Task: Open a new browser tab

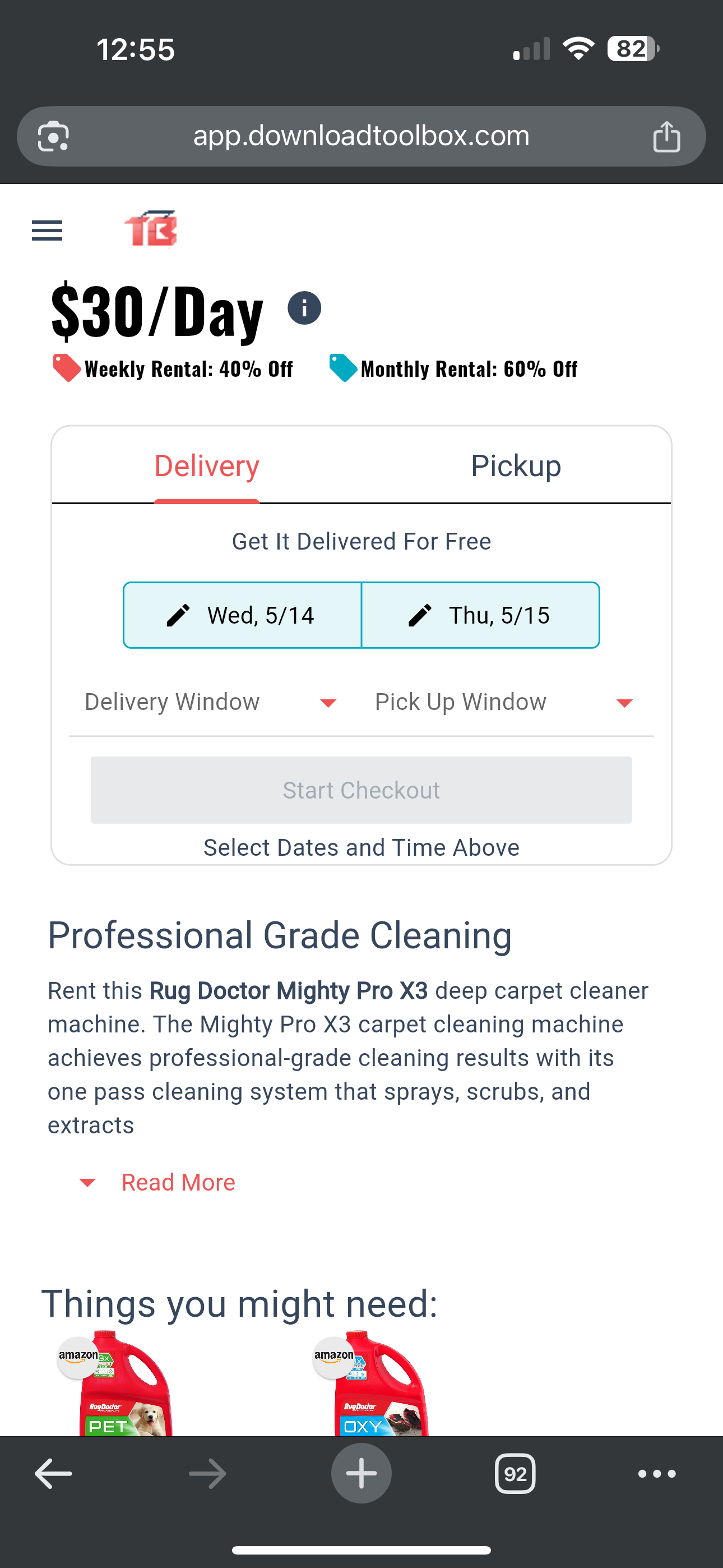Action: tap(361, 1474)
